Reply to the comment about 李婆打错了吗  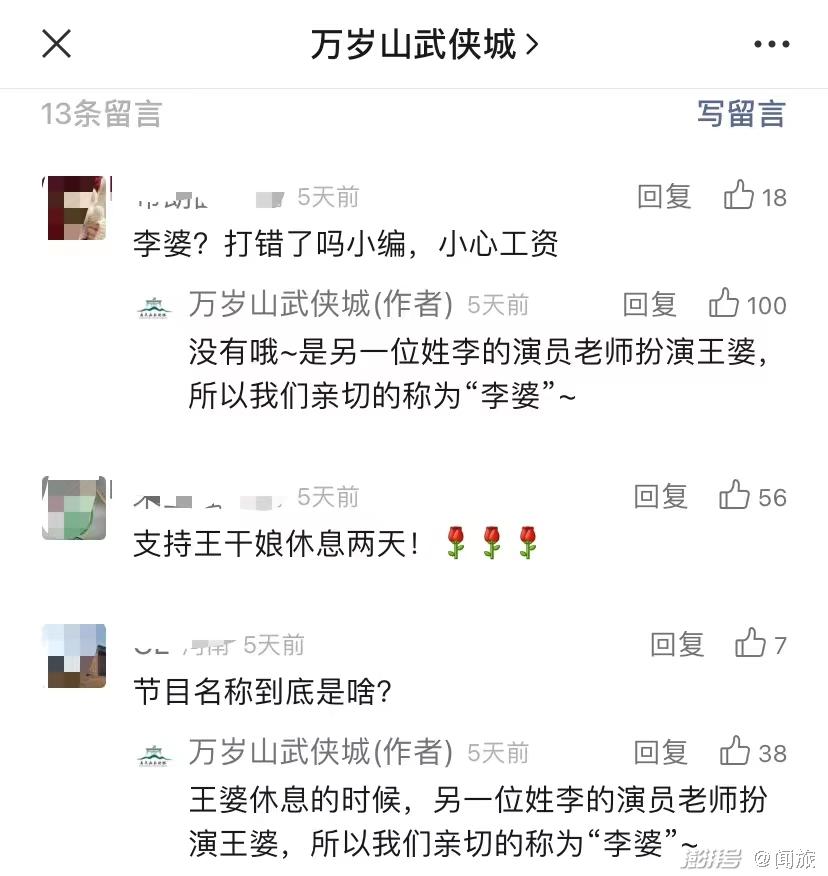click(x=664, y=197)
